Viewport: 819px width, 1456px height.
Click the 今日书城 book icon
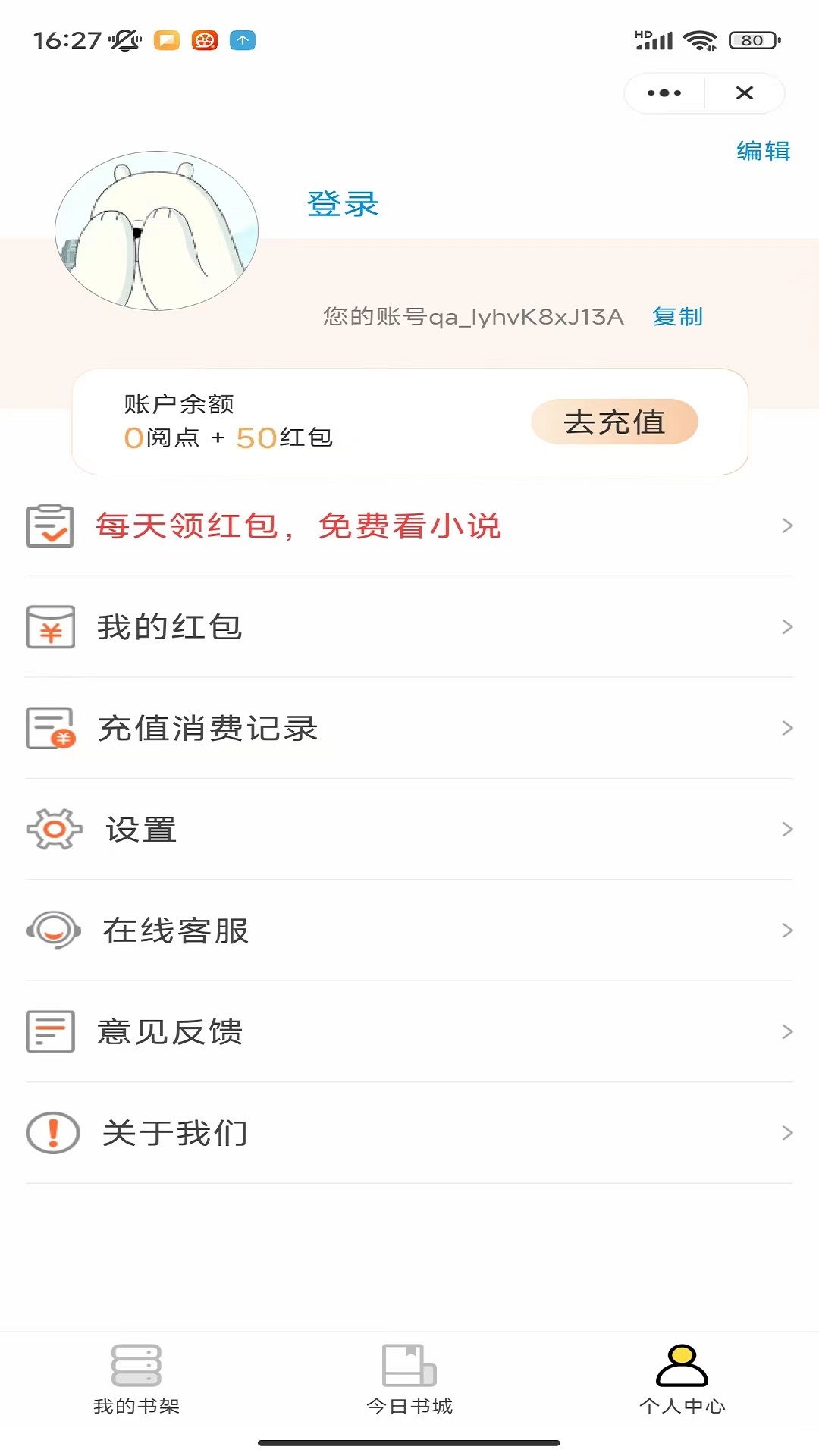point(409,1373)
